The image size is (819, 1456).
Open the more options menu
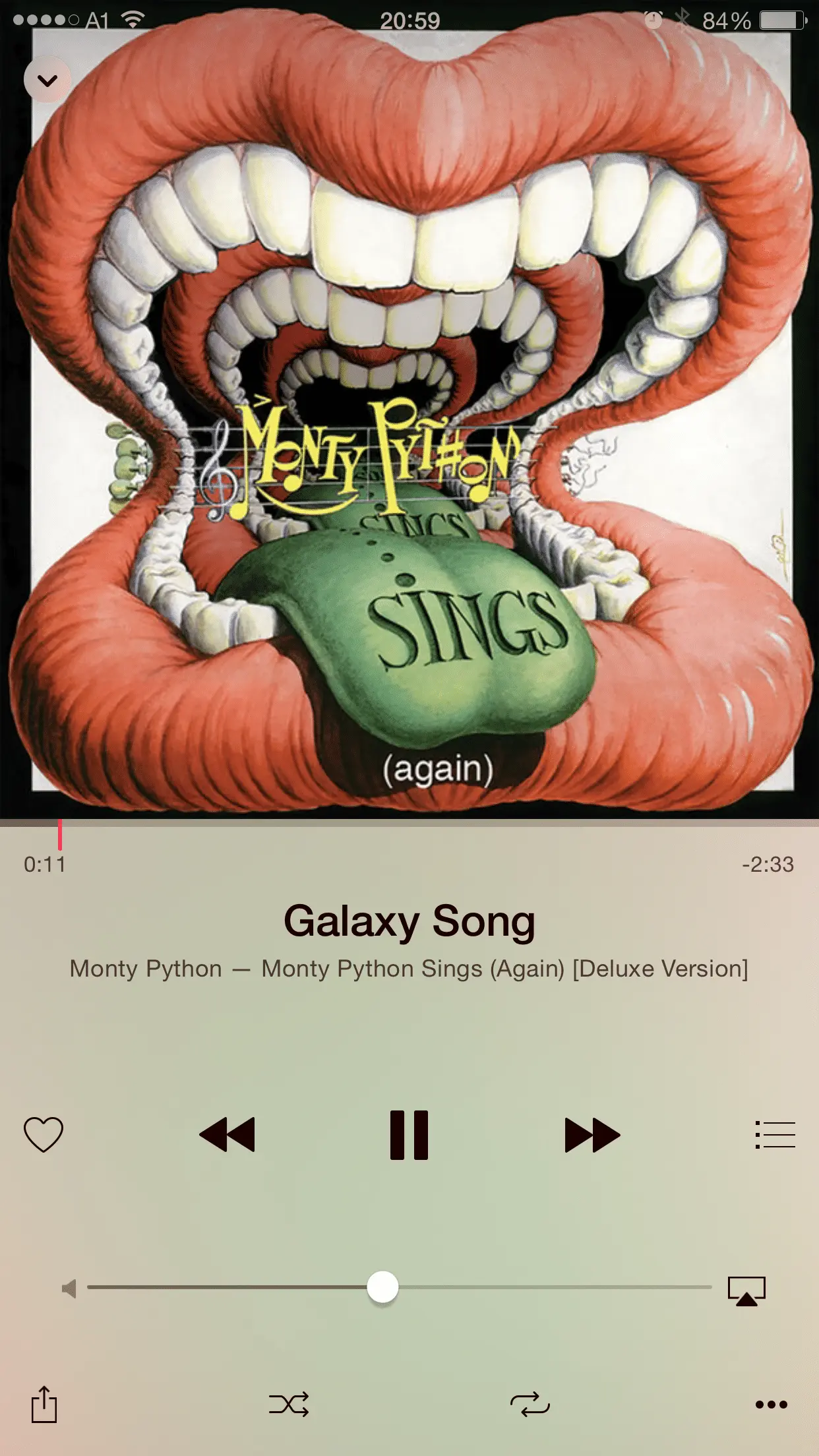[x=771, y=1404]
